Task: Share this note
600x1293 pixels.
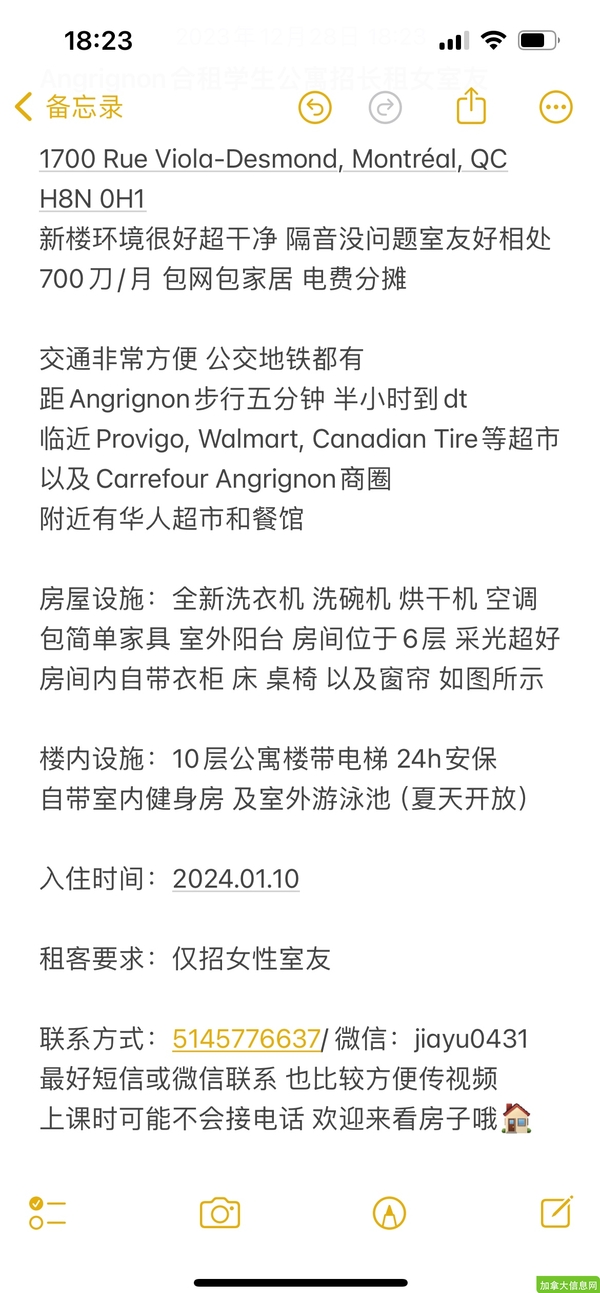Action: pos(471,106)
